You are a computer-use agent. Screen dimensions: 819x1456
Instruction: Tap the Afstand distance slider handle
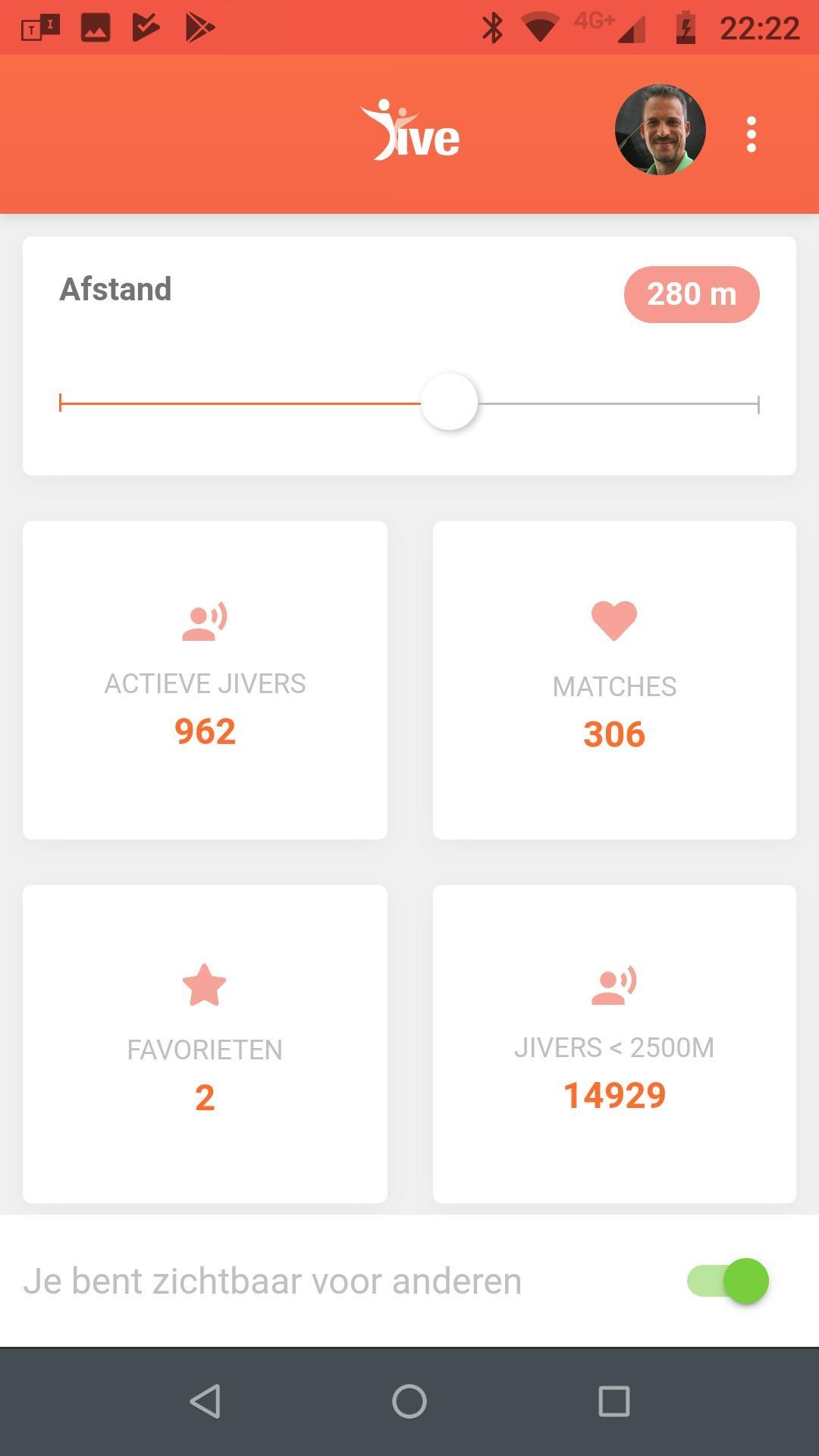(449, 402)
